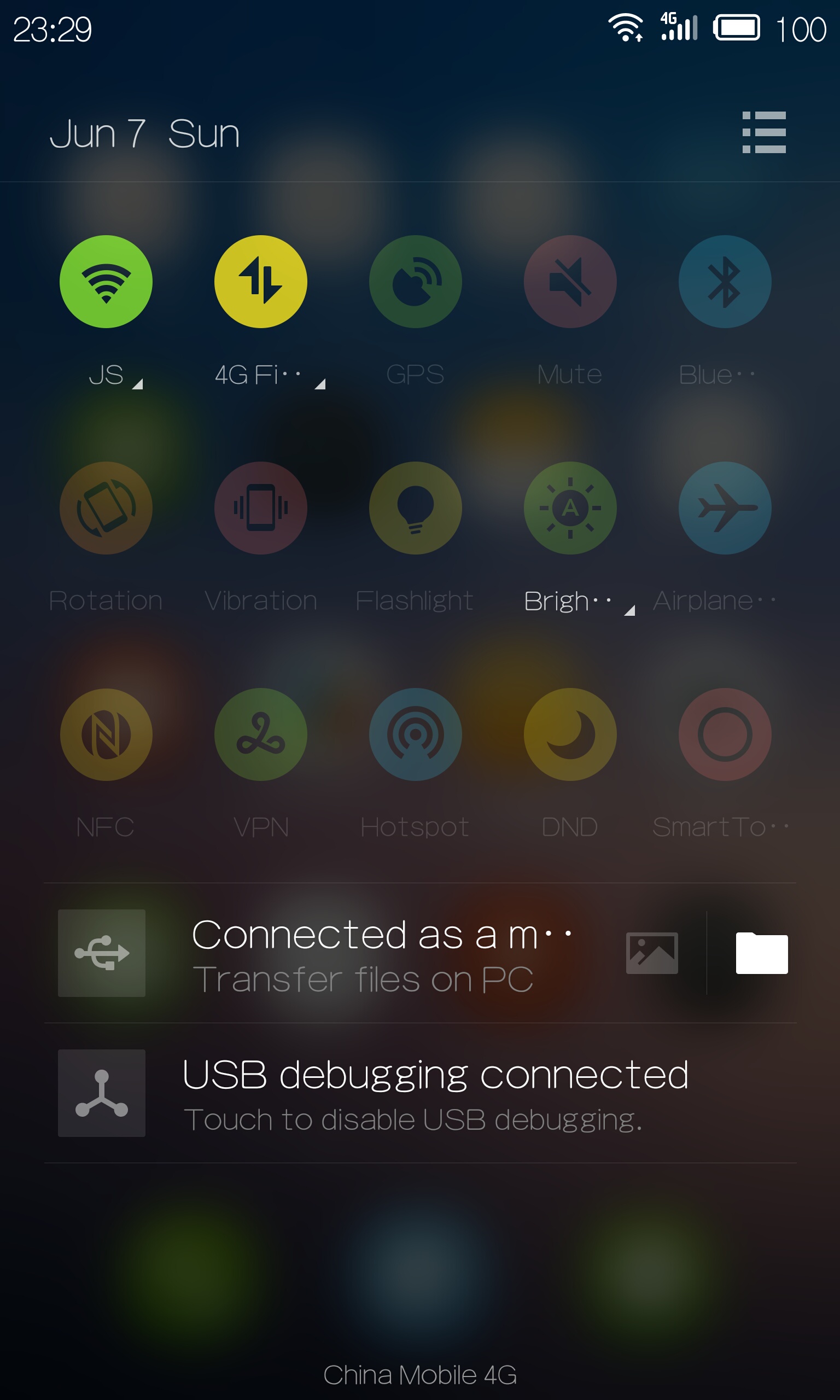
Task: Select the folder file transfer icon
Action: [x=761, y=953]
